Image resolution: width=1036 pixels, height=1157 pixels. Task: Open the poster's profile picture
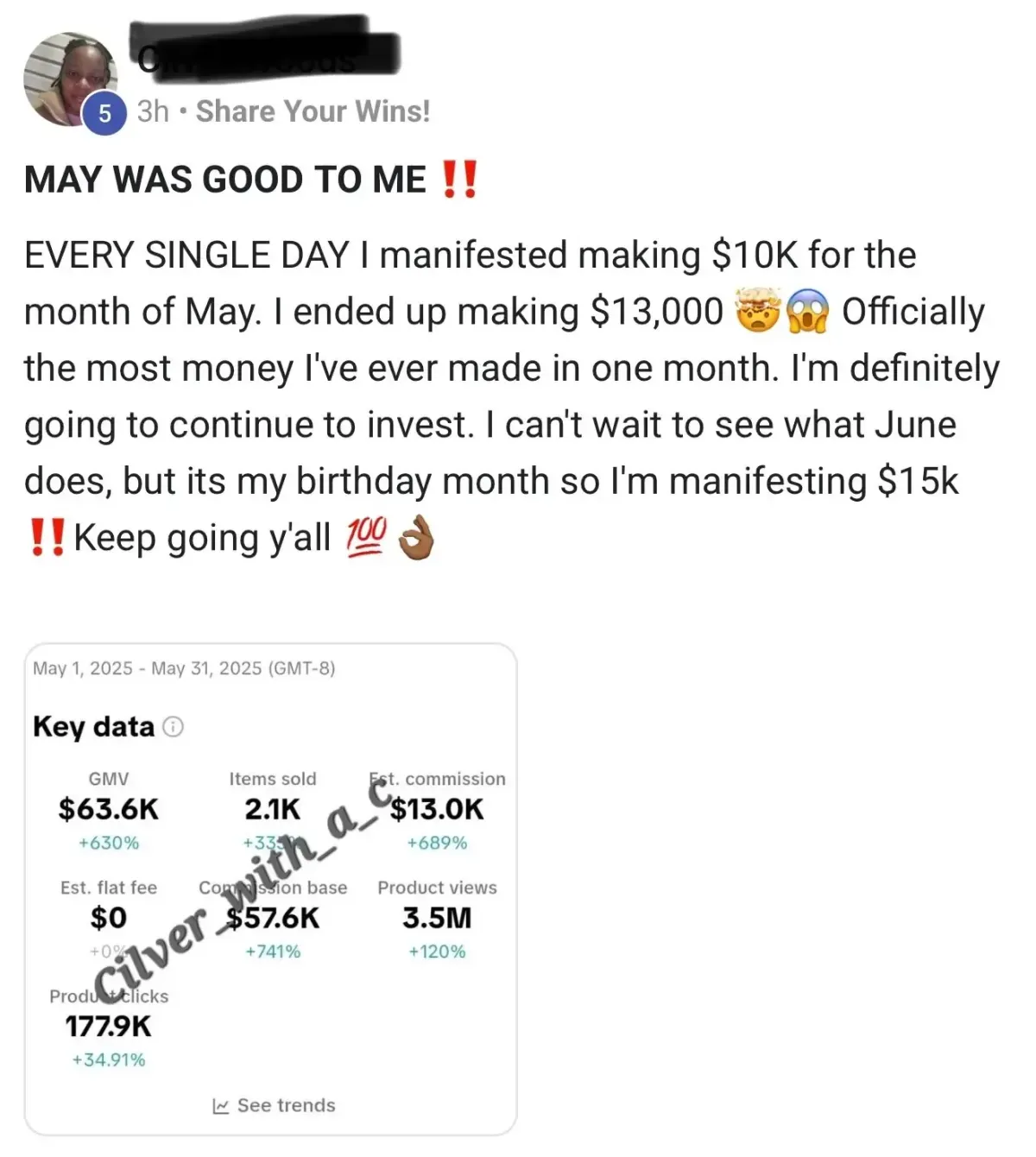(x=69, y=78)
